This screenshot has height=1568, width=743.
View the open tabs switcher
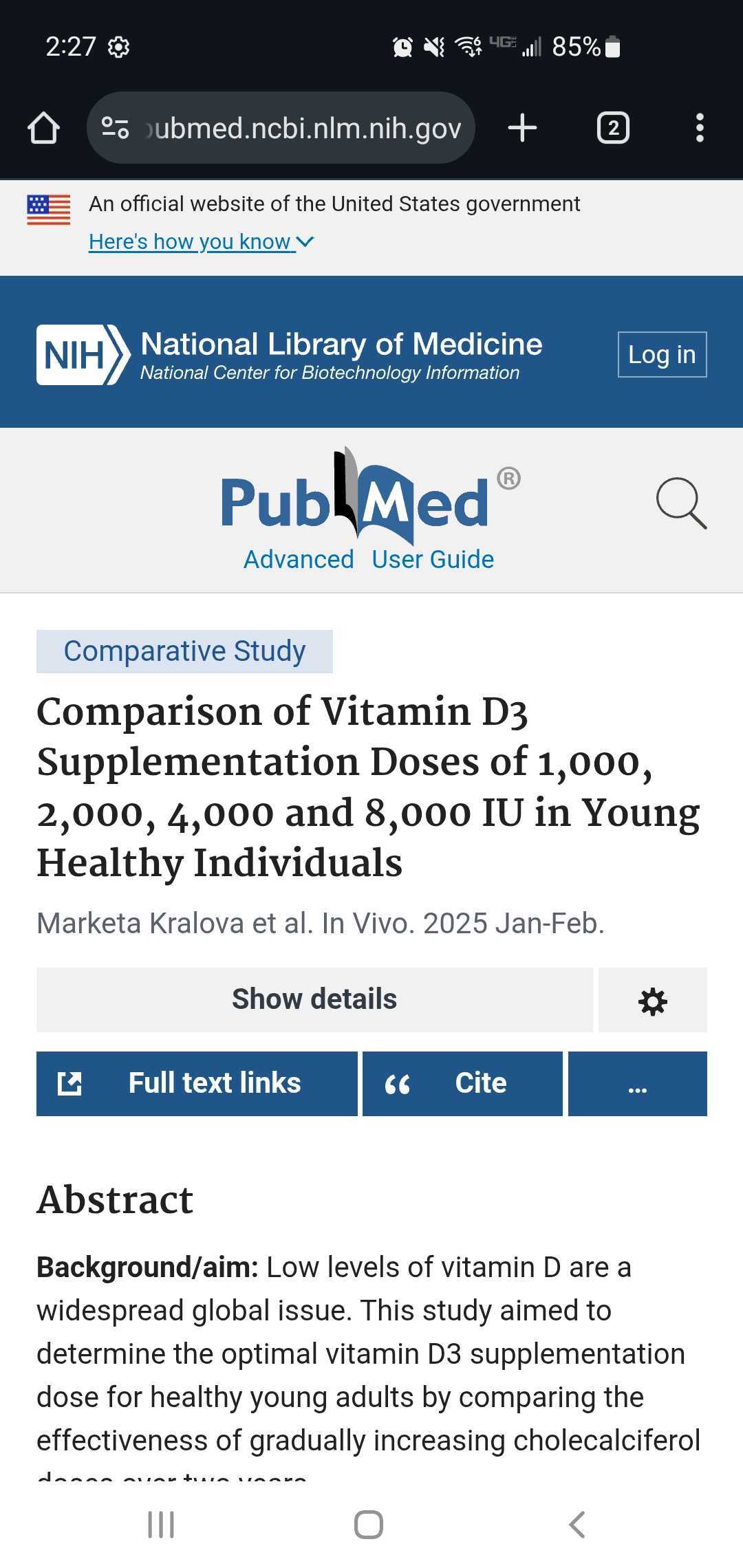613,128
